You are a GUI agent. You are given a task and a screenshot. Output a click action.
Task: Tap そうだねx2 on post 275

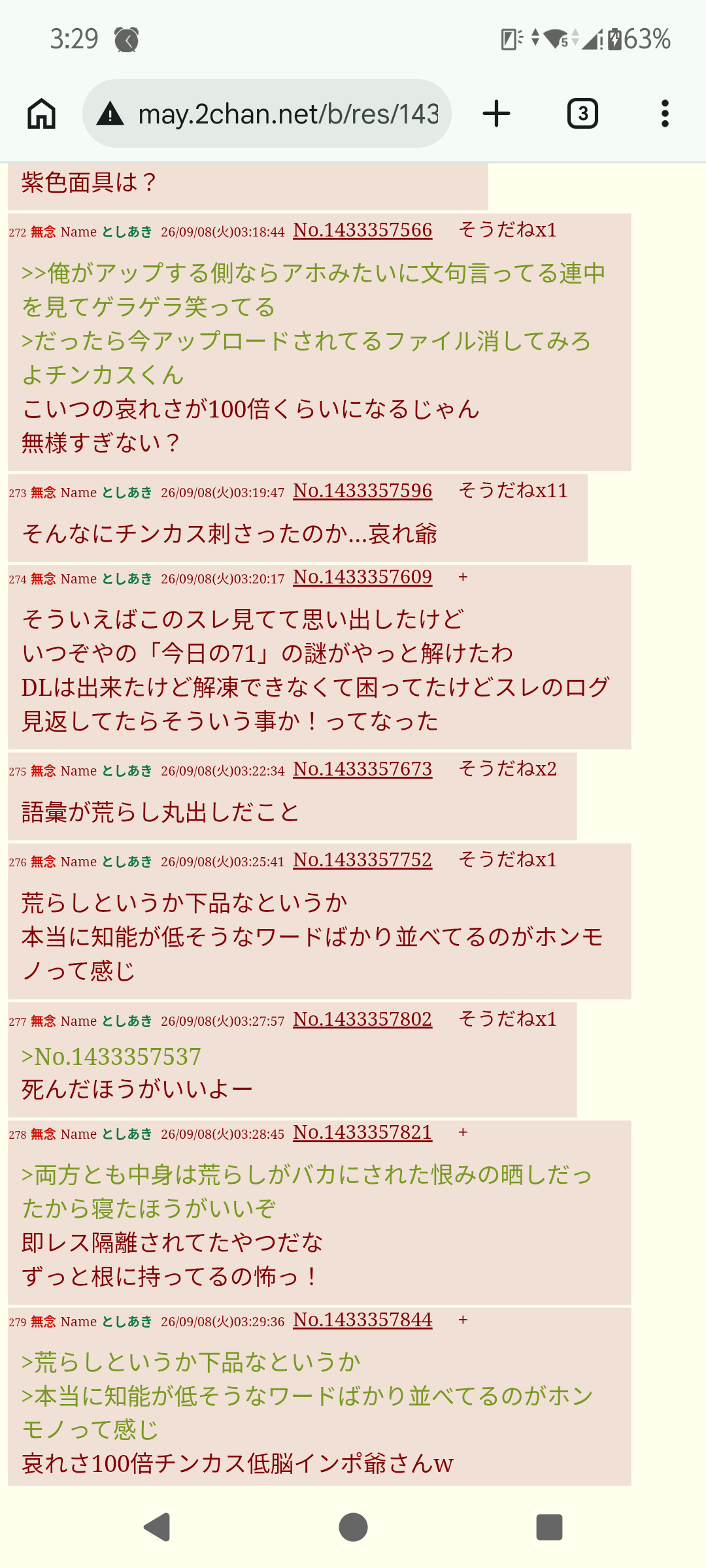(x=508, y=769)
